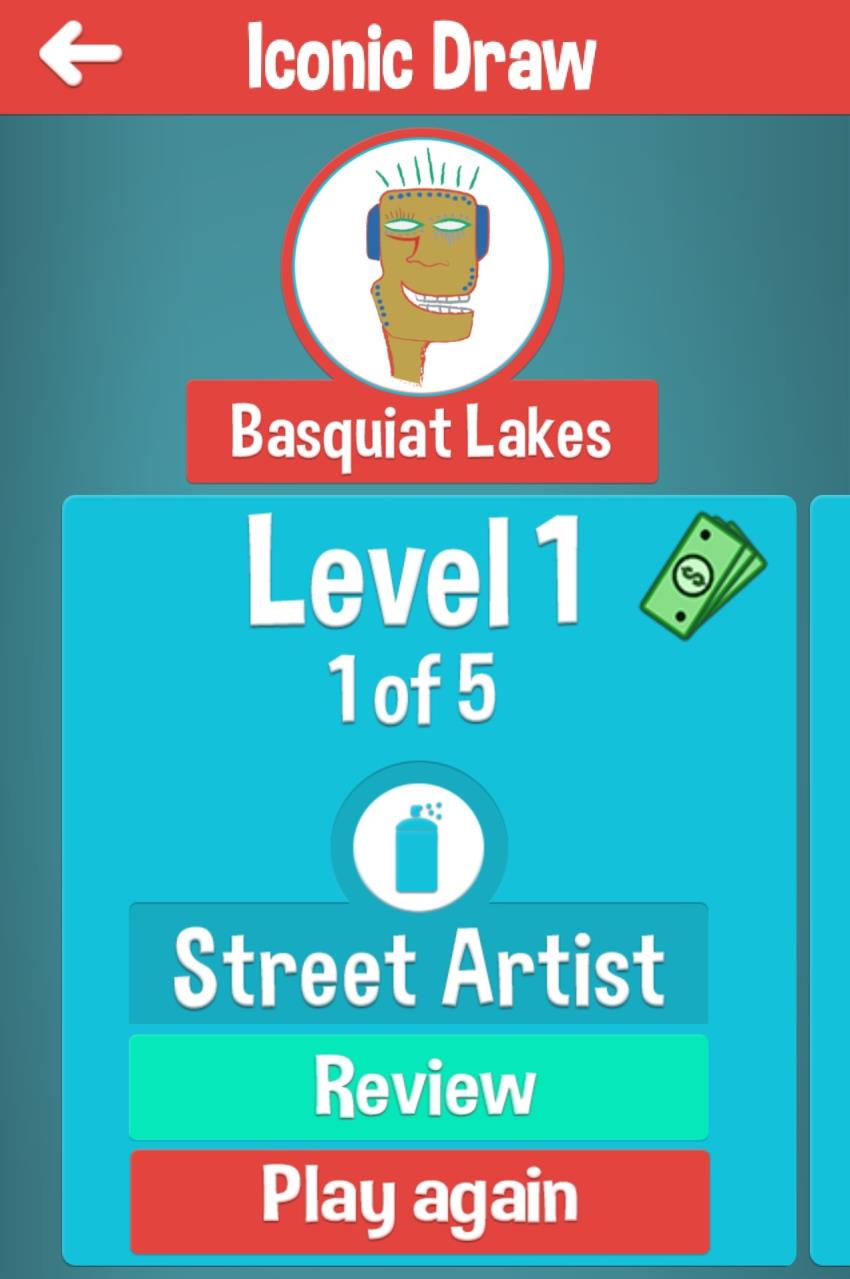
Task: Tap Play again on Level 1
Action: [x=419, y=1200]
